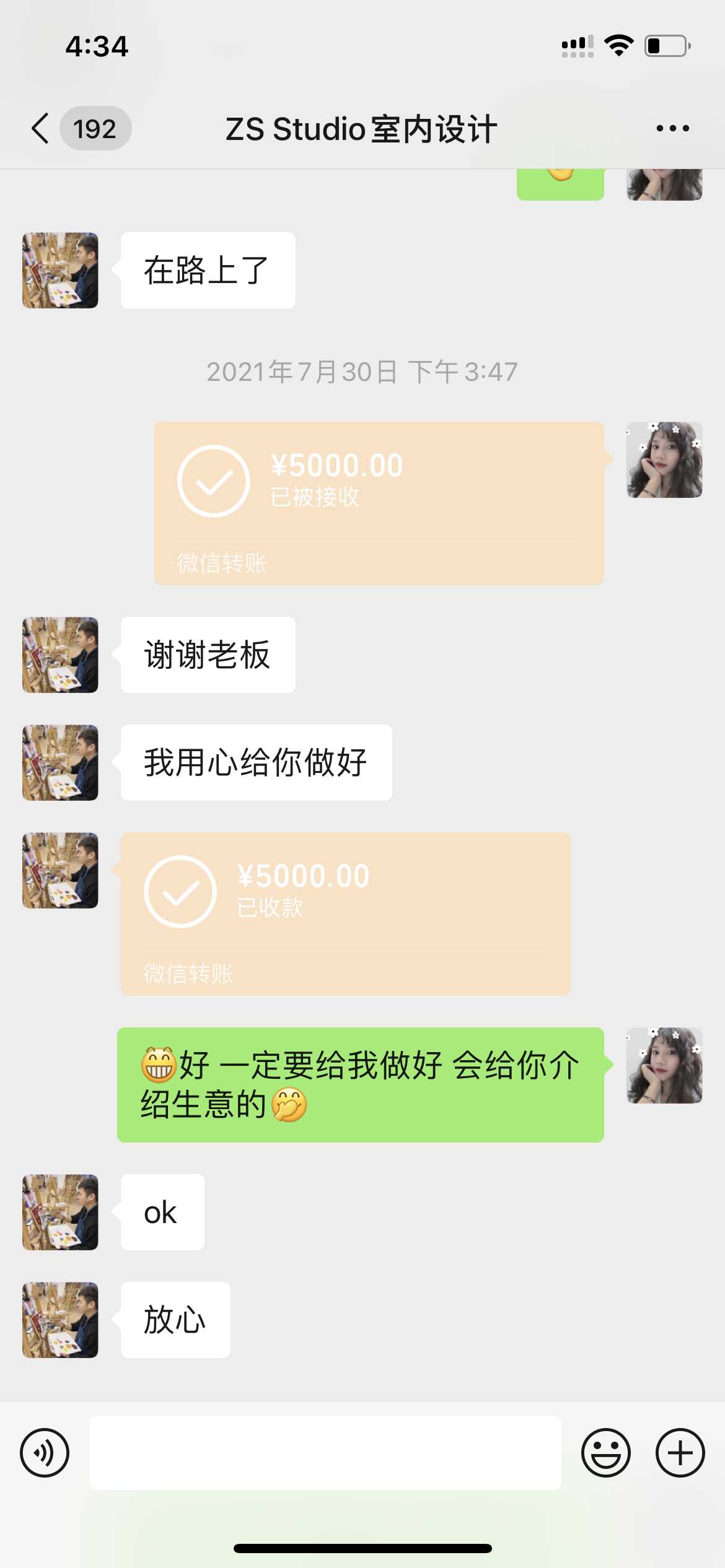Switch to voice message input
The width and height of the screenshot is (725, 1568).
pyautogui.click(x=45, y=1452)
